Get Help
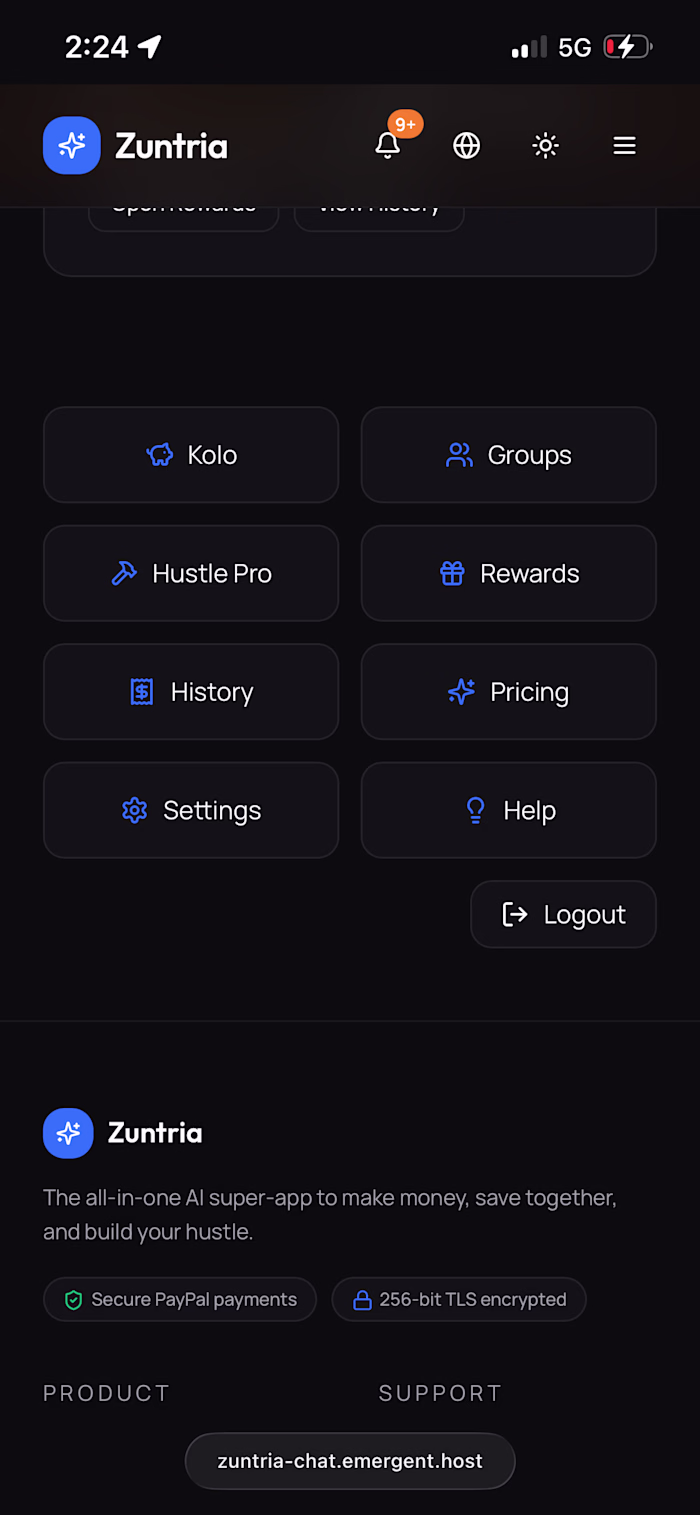This screenshot has height=1515, width=700. 509,810
